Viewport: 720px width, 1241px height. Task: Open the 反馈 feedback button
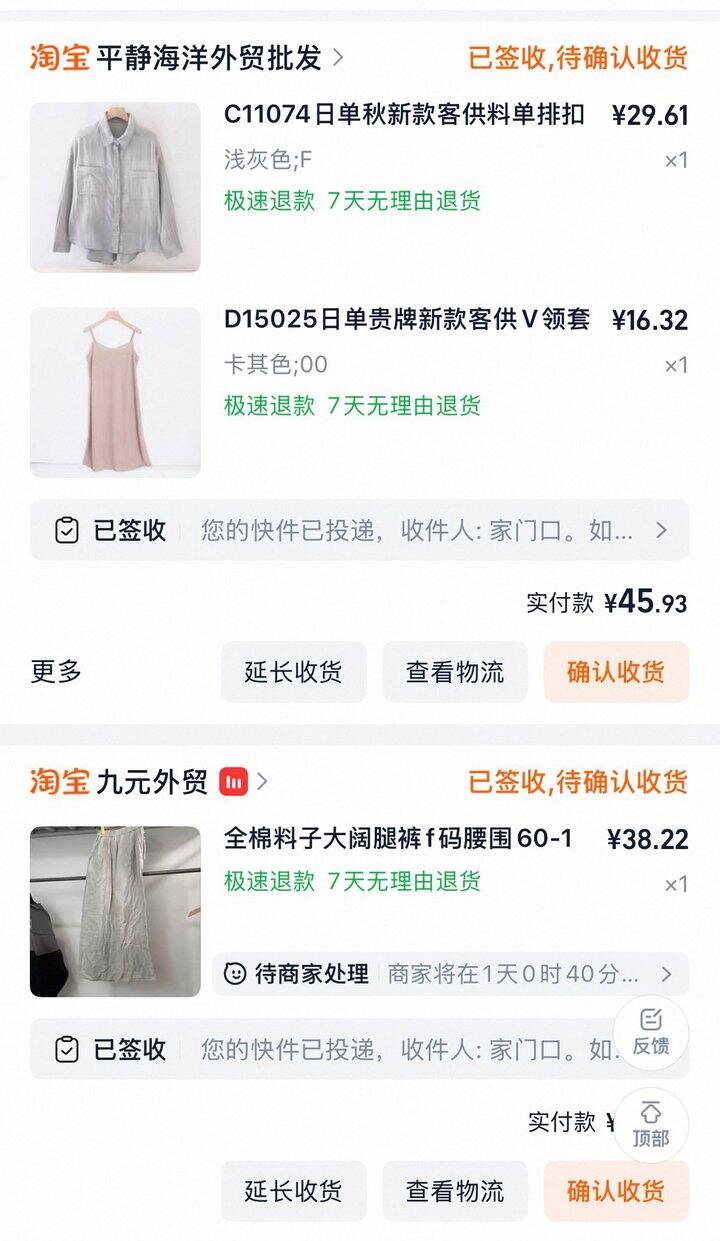point(651,1032)
